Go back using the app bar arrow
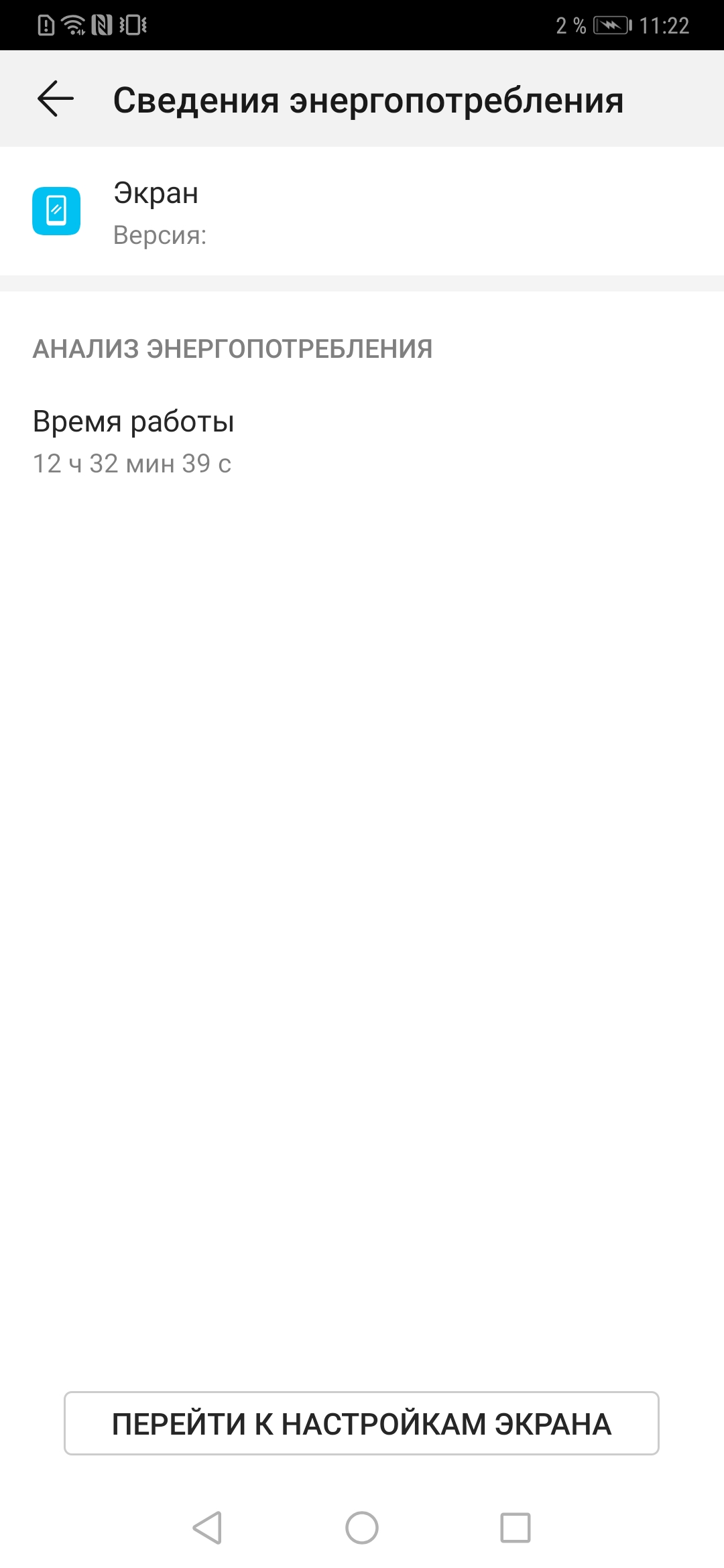The image size is (724, 1568). [x=56, y=99]
